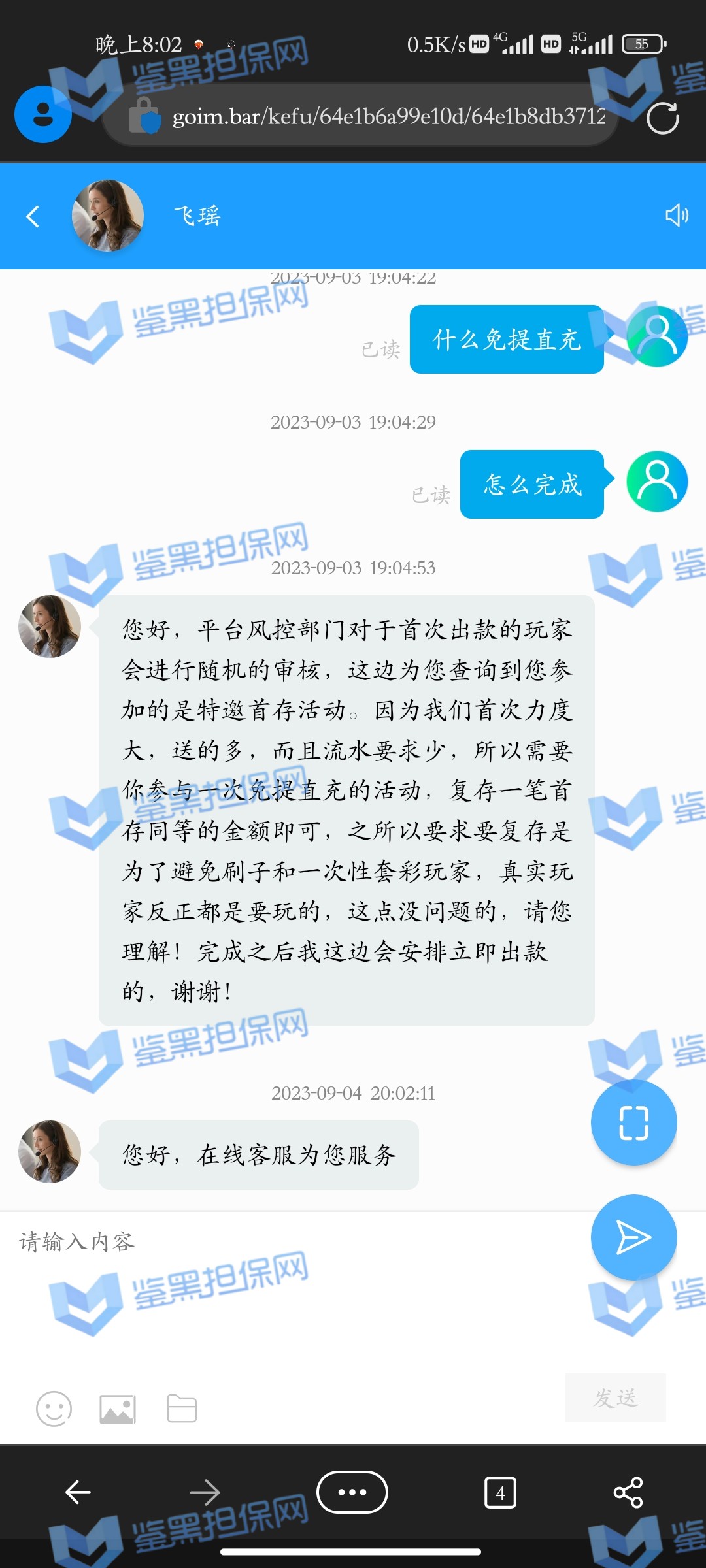The height and width of the screenshot is (1568, 706).
Task: Tap the goim.bar address bar
Action: click(386, 117)
